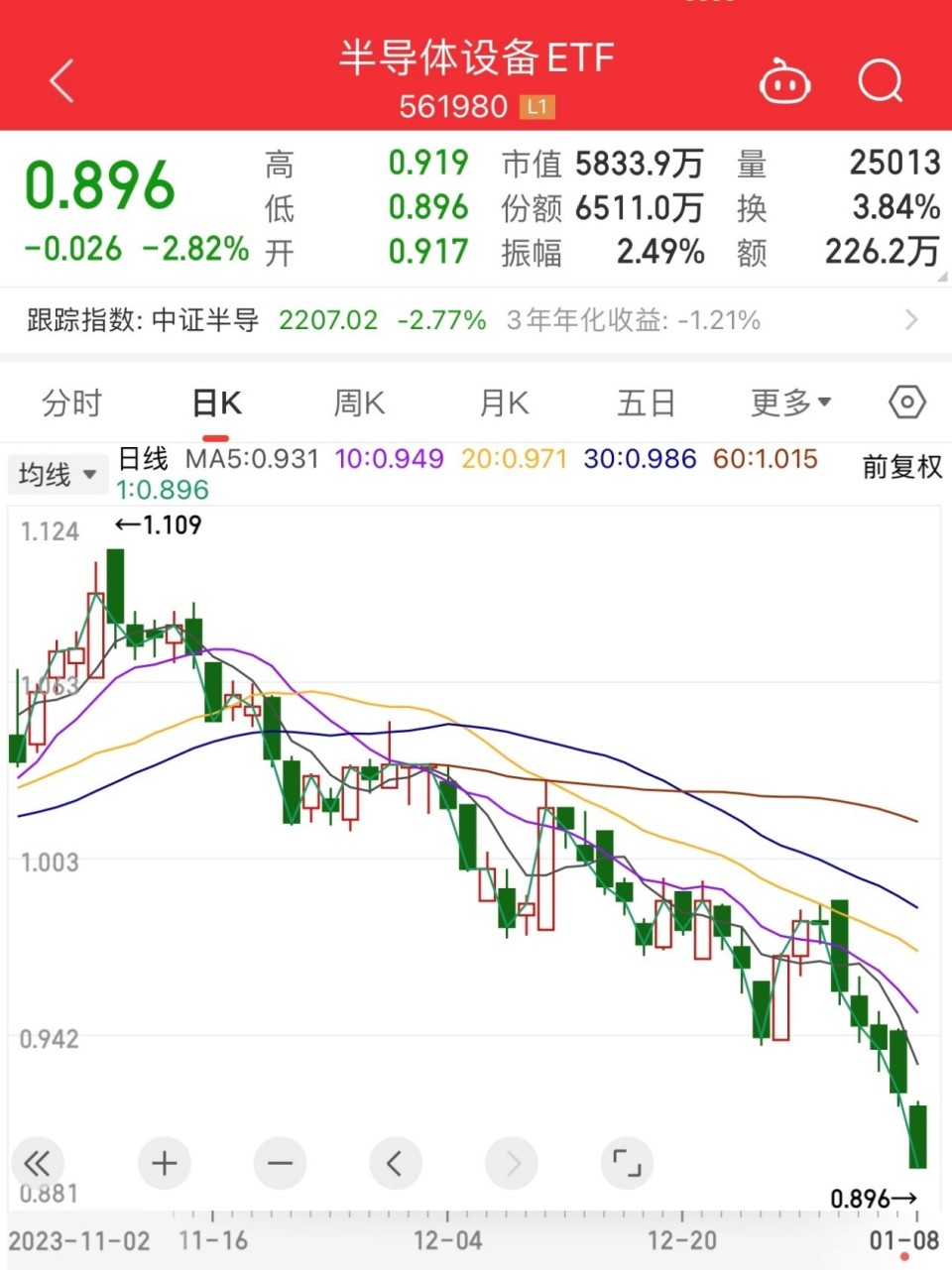The width and height of the screenshot is (952, 1270).
Task: Open the AI robot assistant
Action: pyautogui.click(x=784, y=81)
